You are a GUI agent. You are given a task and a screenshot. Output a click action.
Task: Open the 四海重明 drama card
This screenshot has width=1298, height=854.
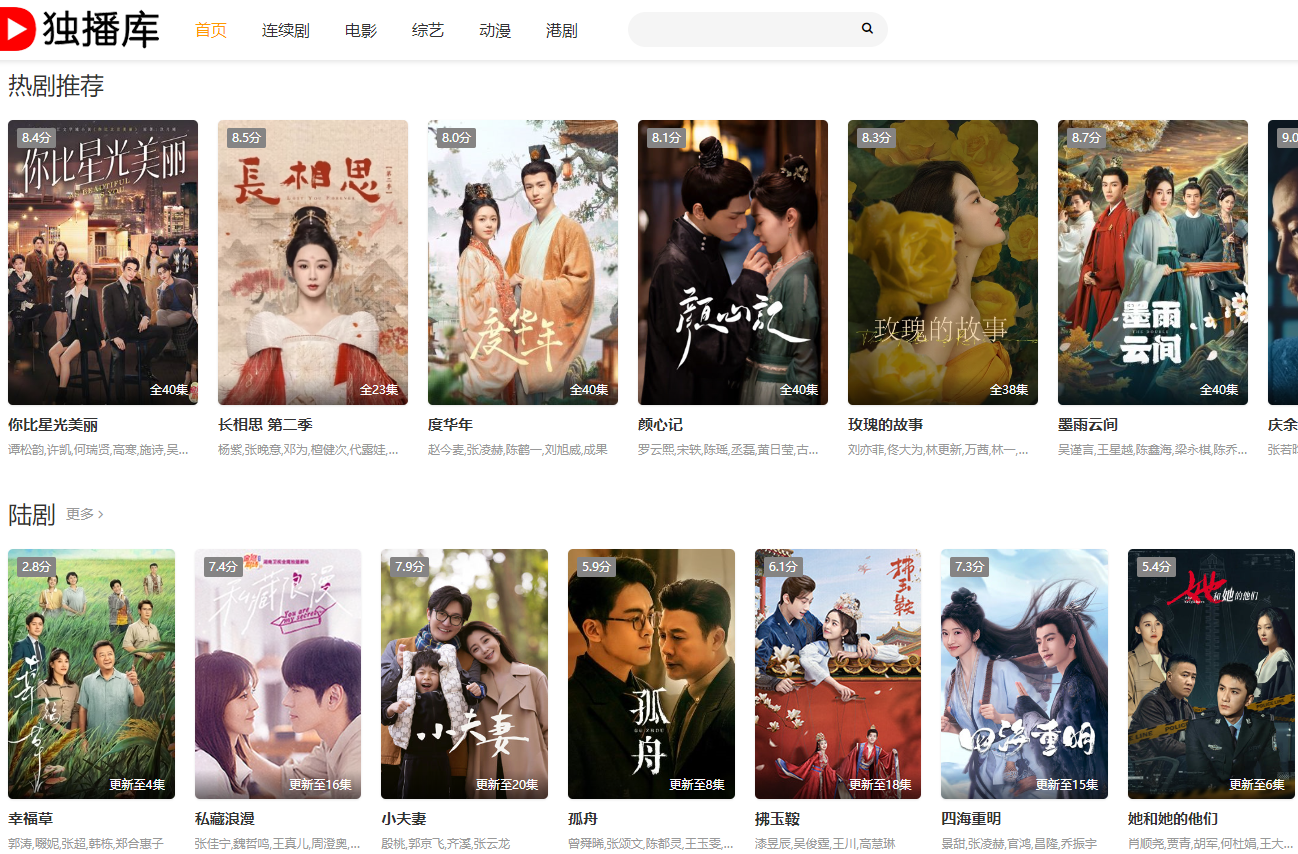1024,673
